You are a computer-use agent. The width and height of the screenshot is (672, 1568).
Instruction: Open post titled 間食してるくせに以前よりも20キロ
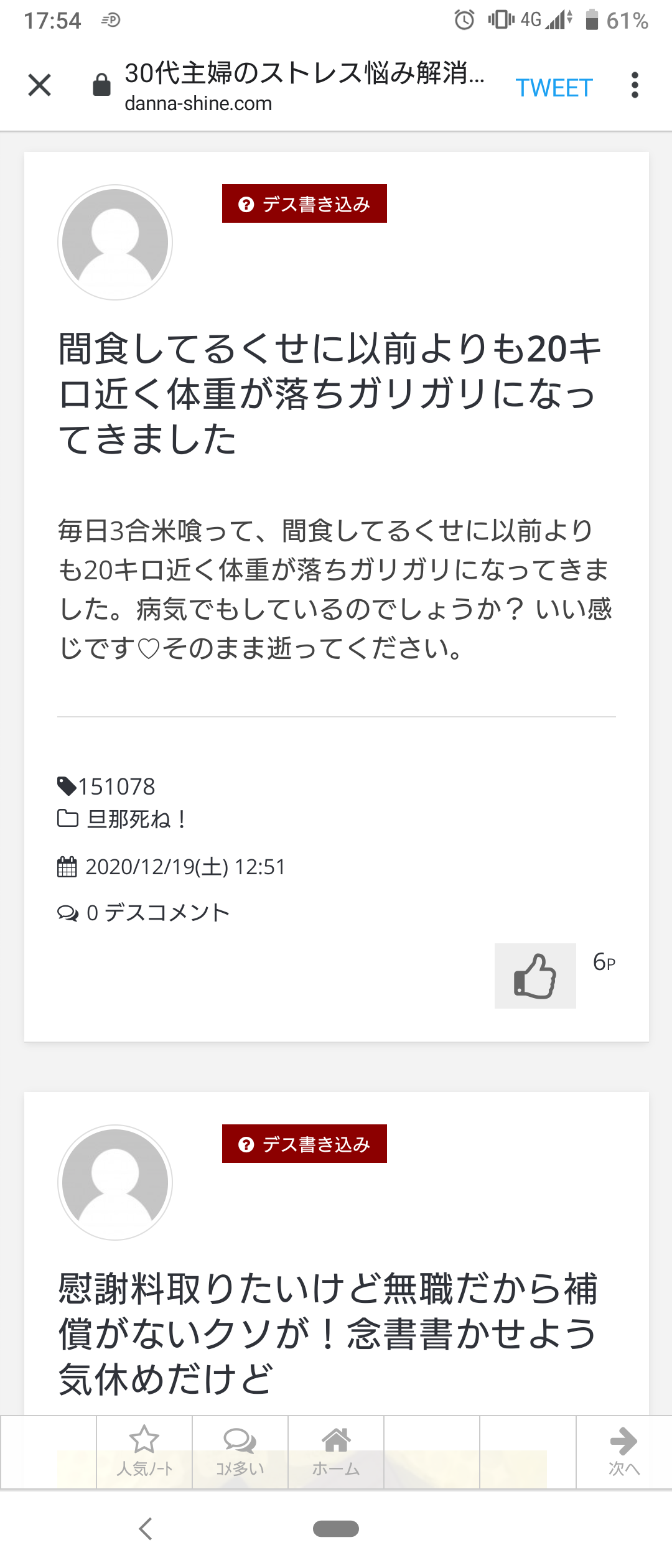(x=330, y=393)
